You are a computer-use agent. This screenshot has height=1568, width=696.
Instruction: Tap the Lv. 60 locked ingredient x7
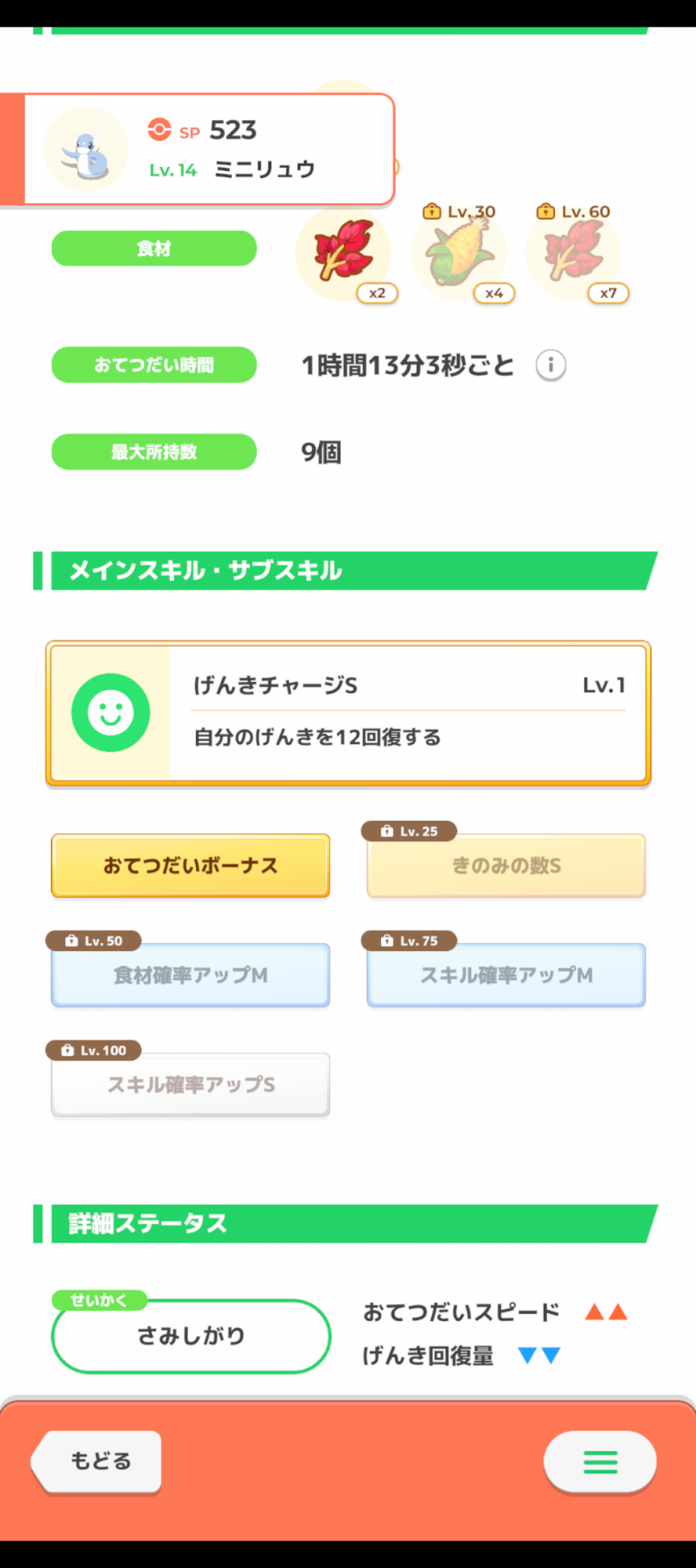(575, 254)
